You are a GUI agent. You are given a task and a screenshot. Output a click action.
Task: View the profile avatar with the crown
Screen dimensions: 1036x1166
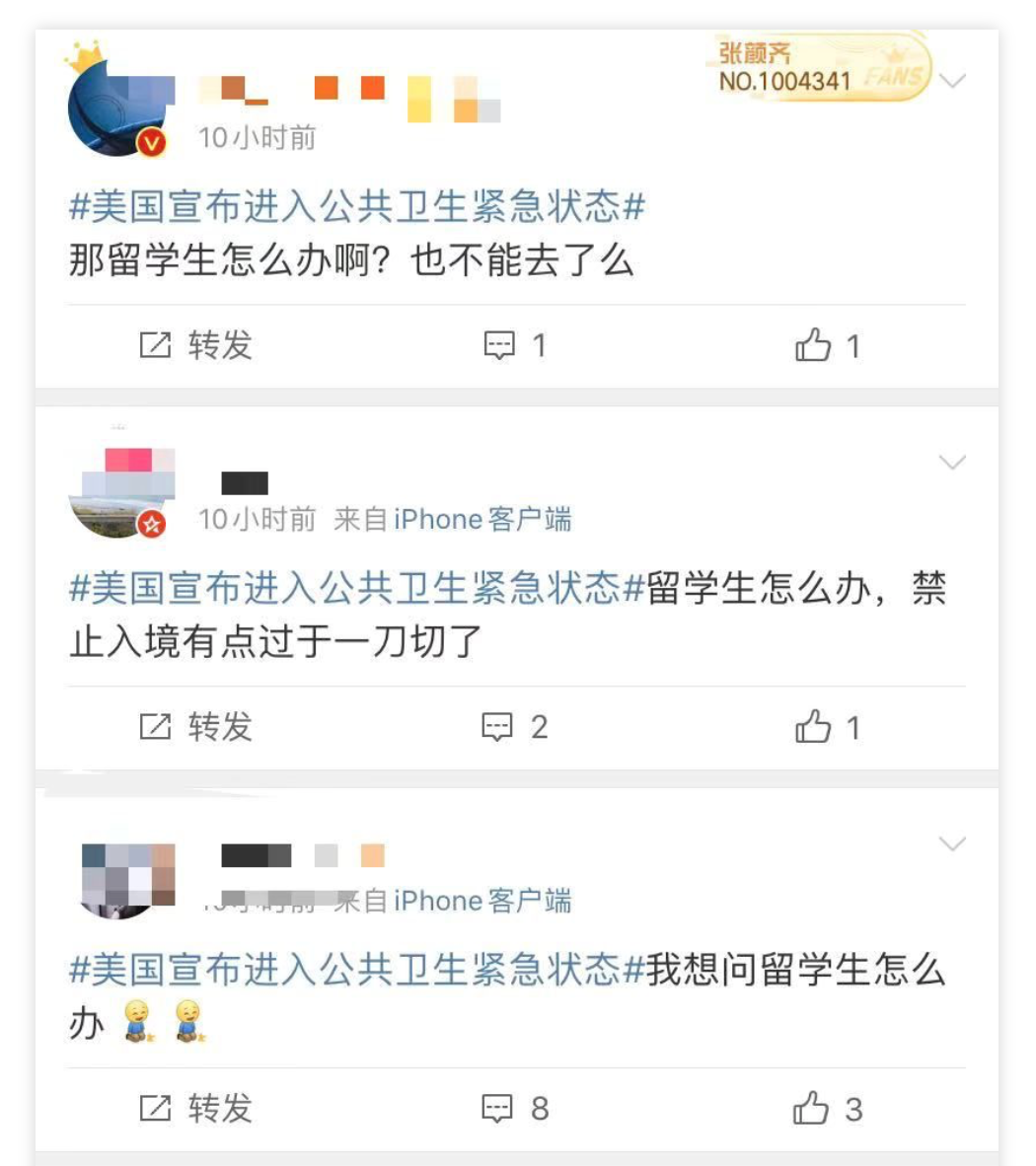[115, 110]
